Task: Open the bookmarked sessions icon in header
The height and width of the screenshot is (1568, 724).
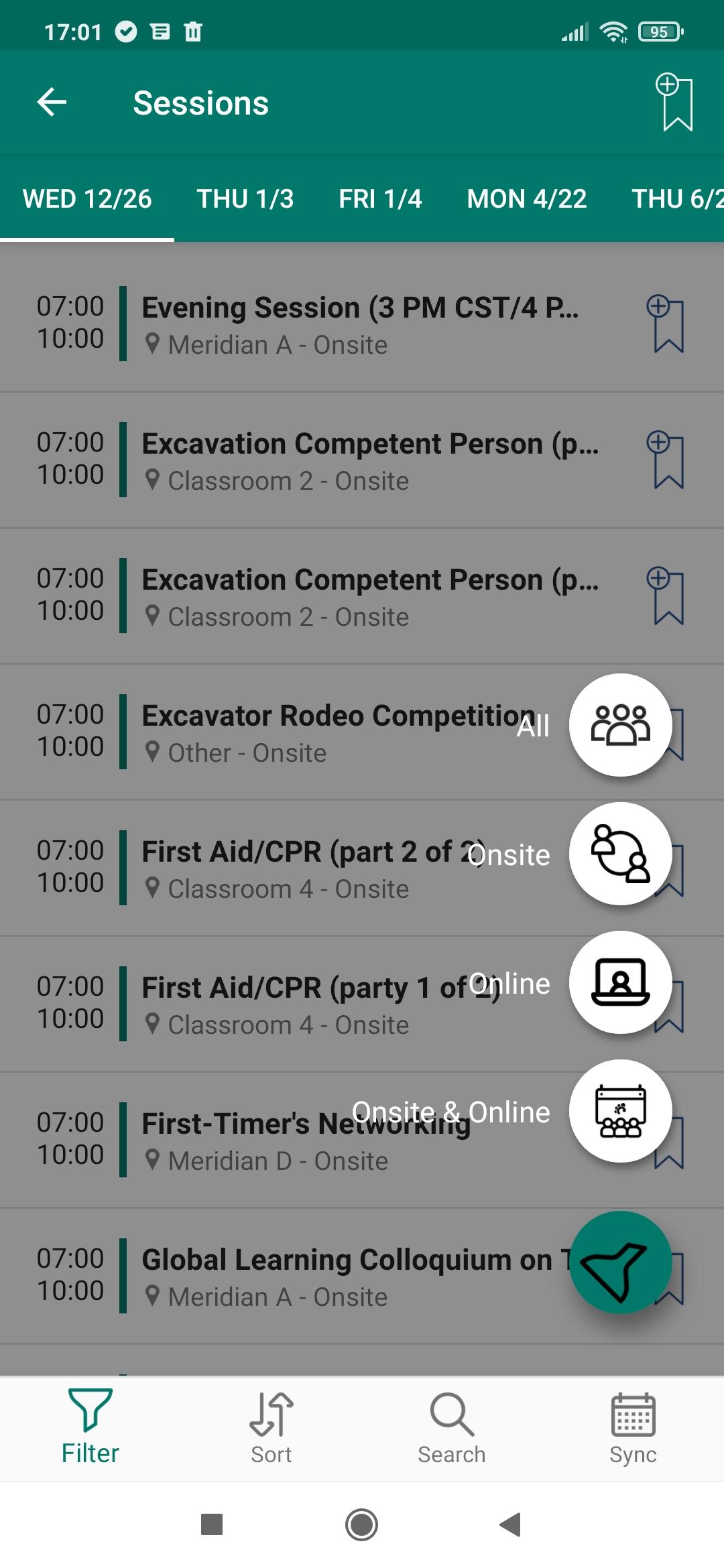Action: pyautogui.click(x=674, y=103)
